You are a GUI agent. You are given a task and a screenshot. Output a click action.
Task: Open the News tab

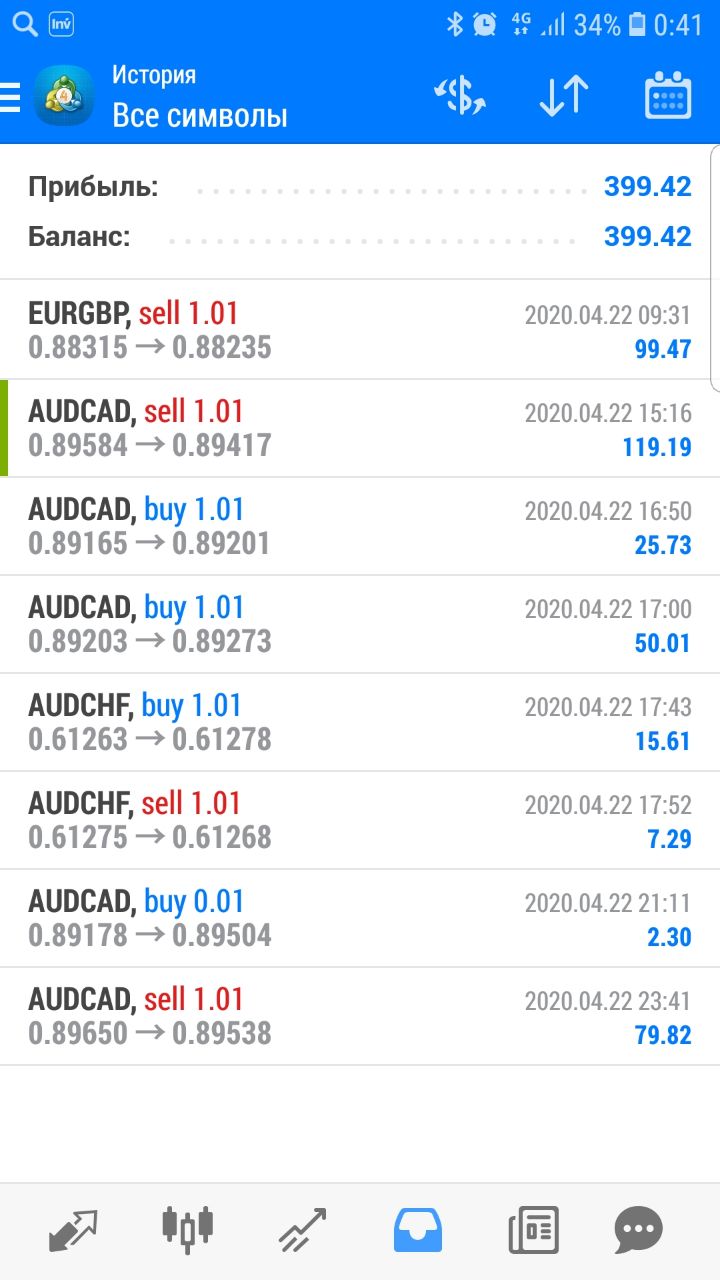[x=533, y=1230]
